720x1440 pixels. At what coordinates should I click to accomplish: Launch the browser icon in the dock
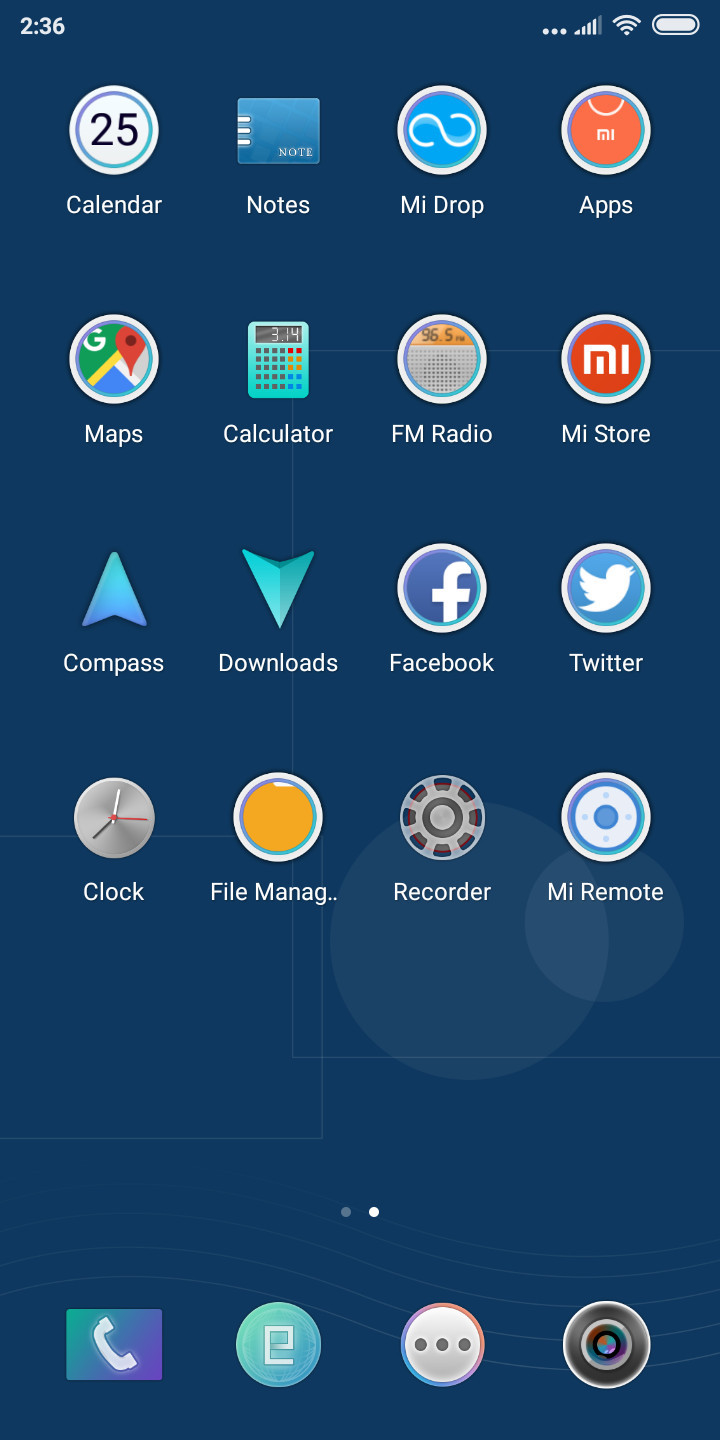click(279, 1345)
